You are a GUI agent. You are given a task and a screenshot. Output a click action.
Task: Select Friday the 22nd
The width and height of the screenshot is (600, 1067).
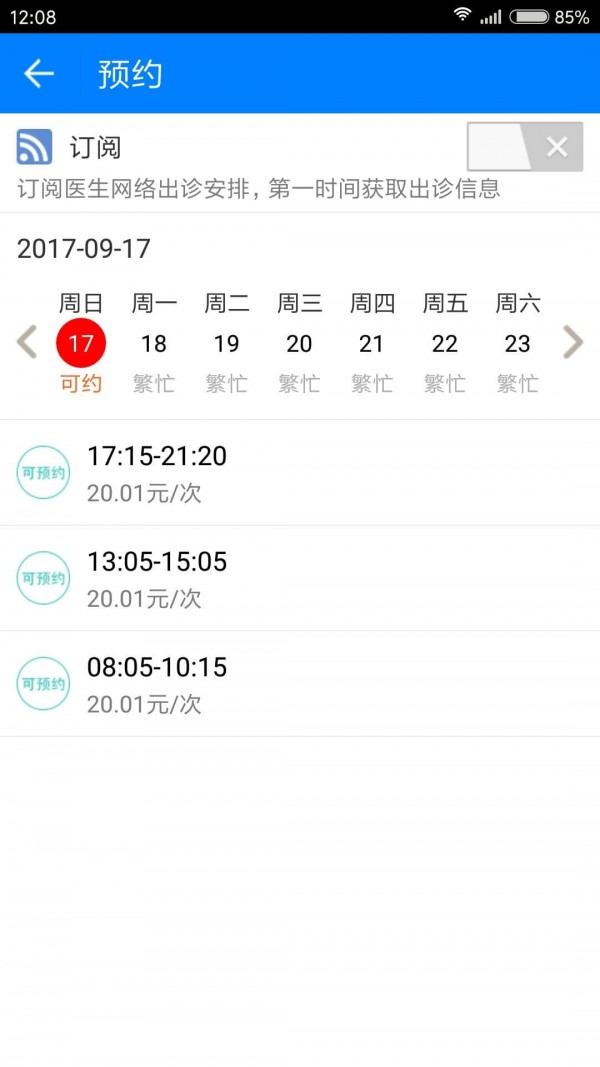(x=445, y=344)
